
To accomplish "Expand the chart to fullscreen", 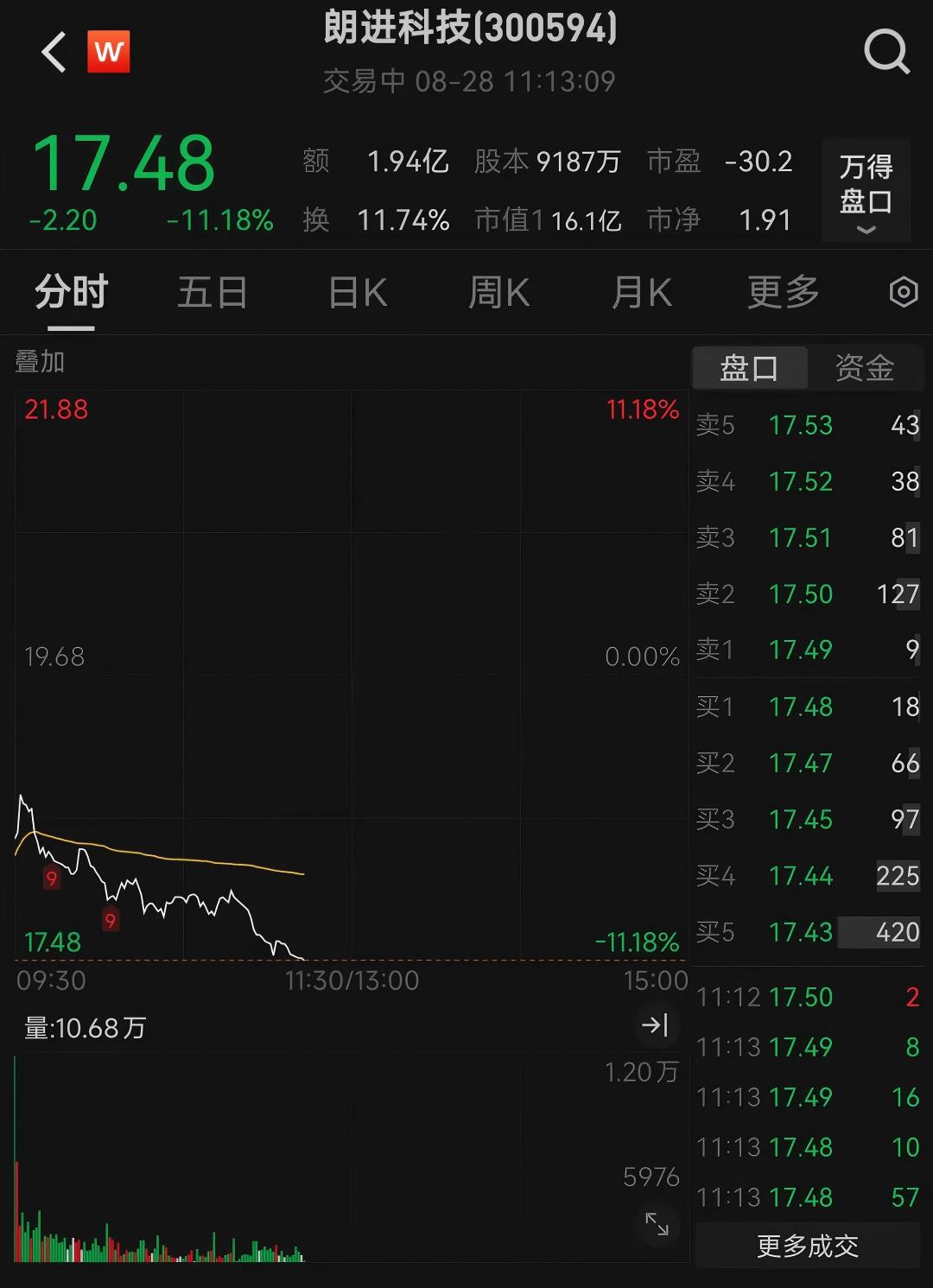I will (x=657, y=1223).
